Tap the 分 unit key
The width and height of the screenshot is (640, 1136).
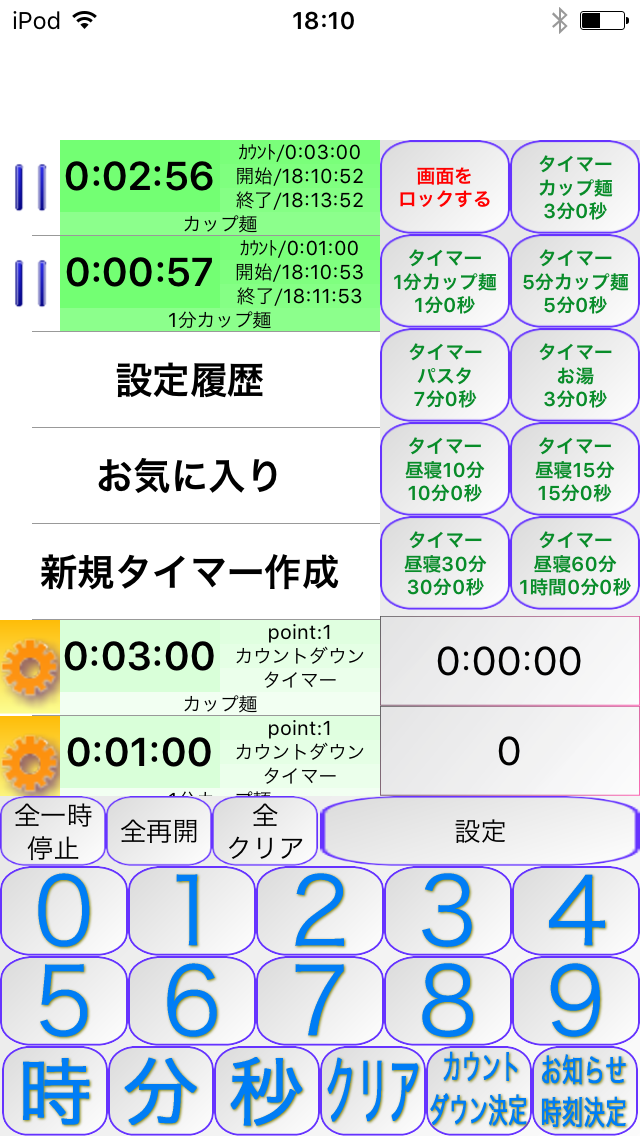(x=159, y=1091)
